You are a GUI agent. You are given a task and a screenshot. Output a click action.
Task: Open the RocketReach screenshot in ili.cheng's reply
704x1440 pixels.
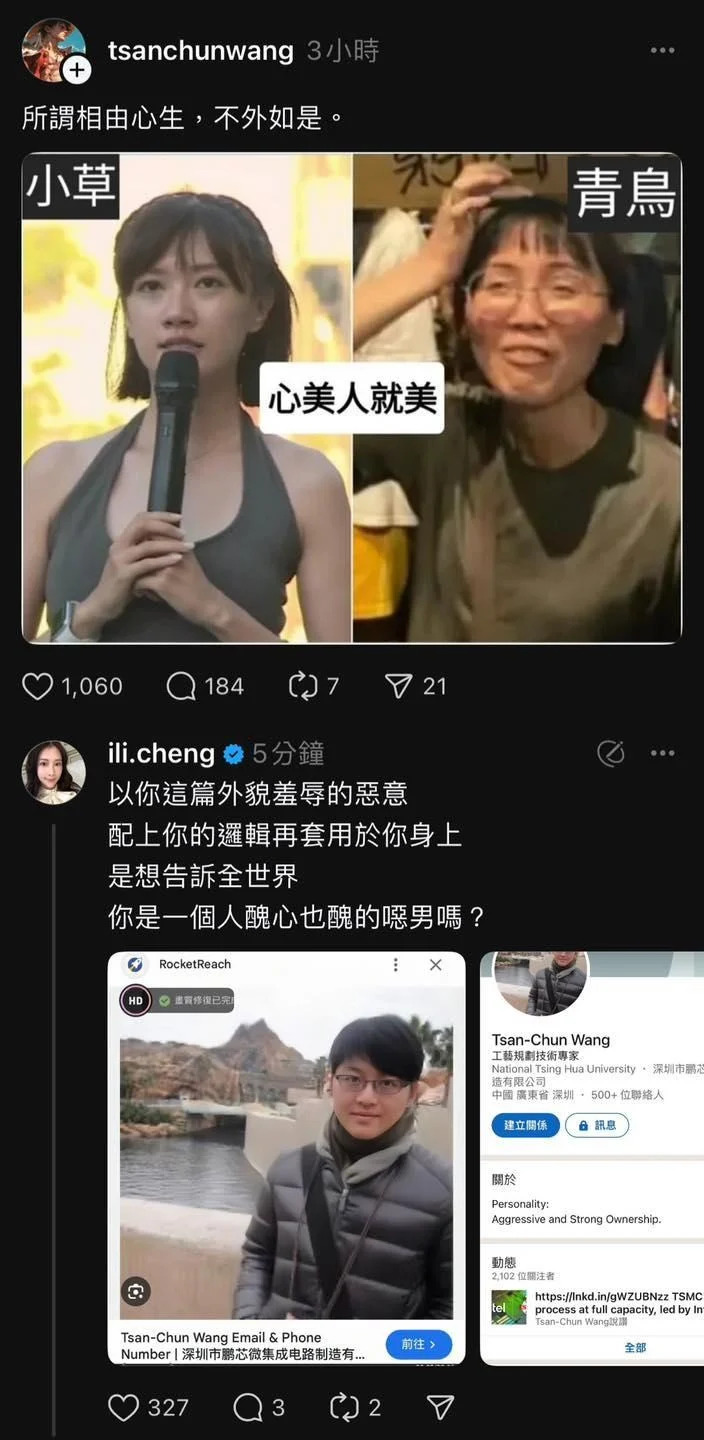pos(286,1158)
